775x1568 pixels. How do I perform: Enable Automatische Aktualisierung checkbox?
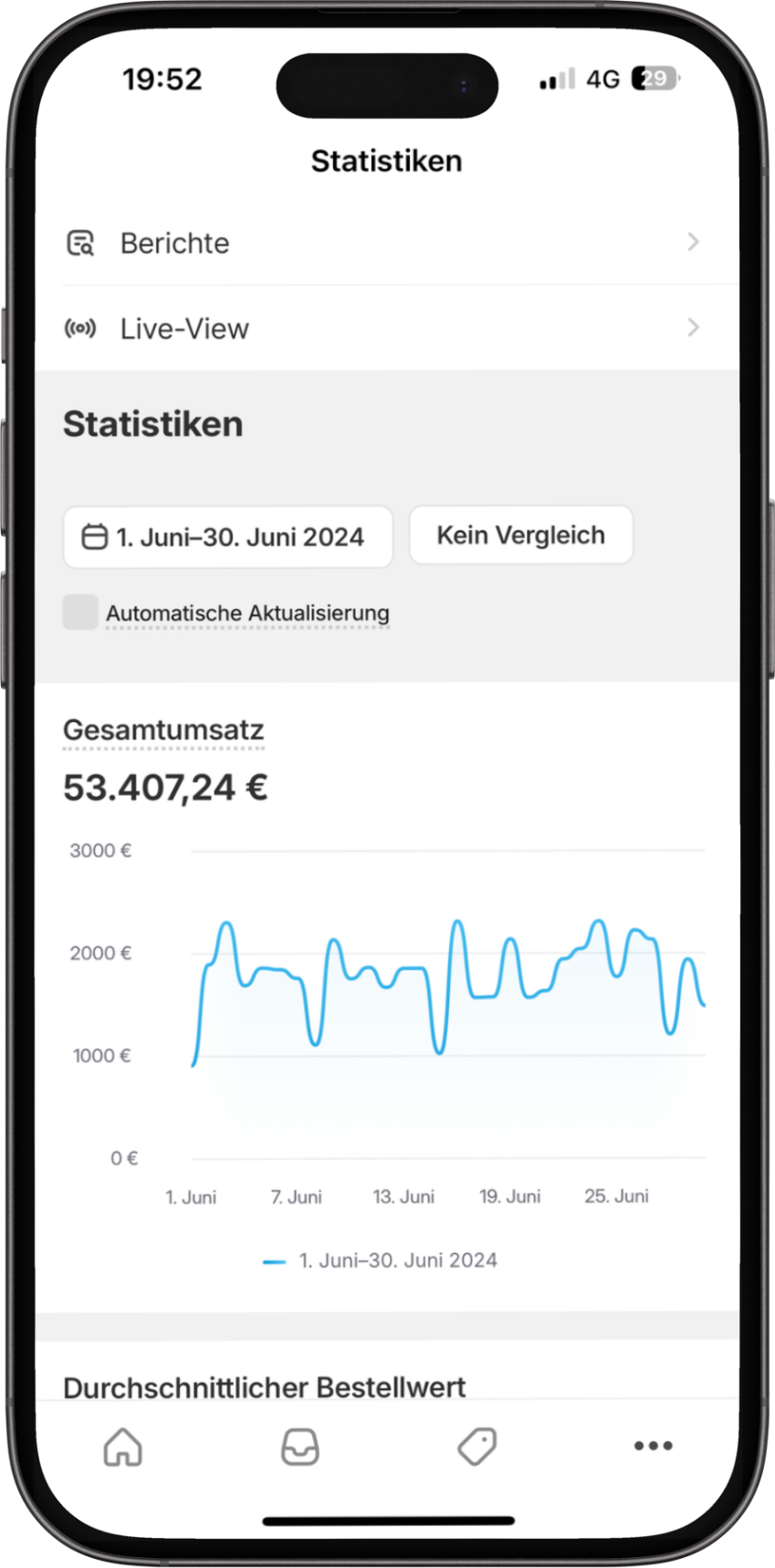(x=80, y=612)
